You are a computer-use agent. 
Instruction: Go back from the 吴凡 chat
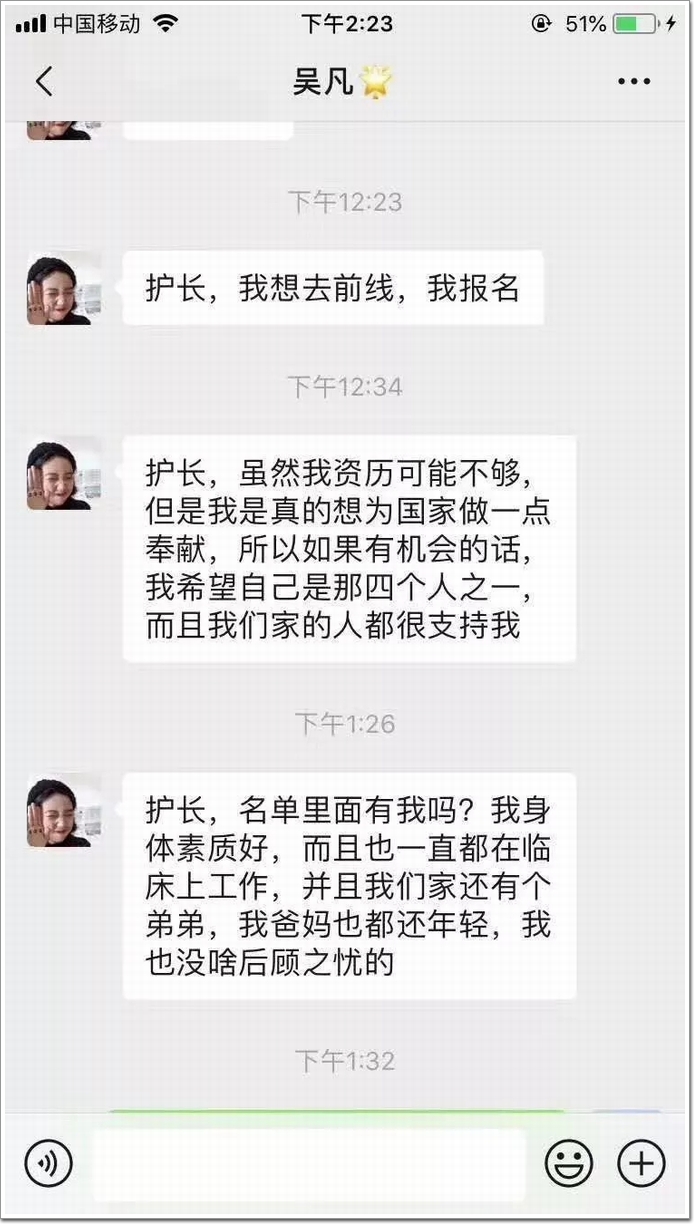(x=44, y=82)
